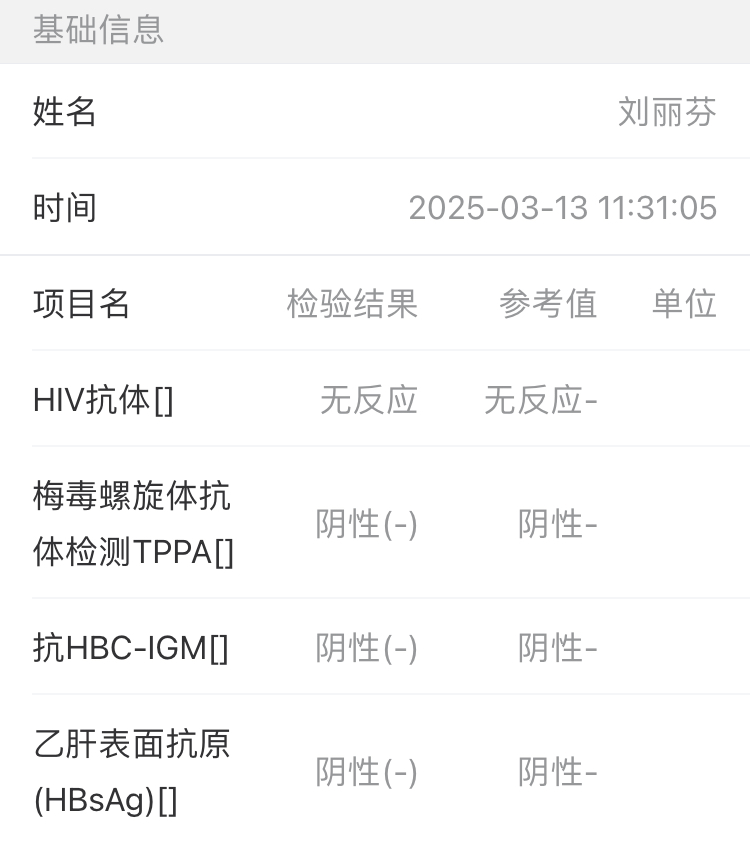Select the 时间 field label
Screen dimensions: 750x841
pyautogui.click(x=63, y=208)
